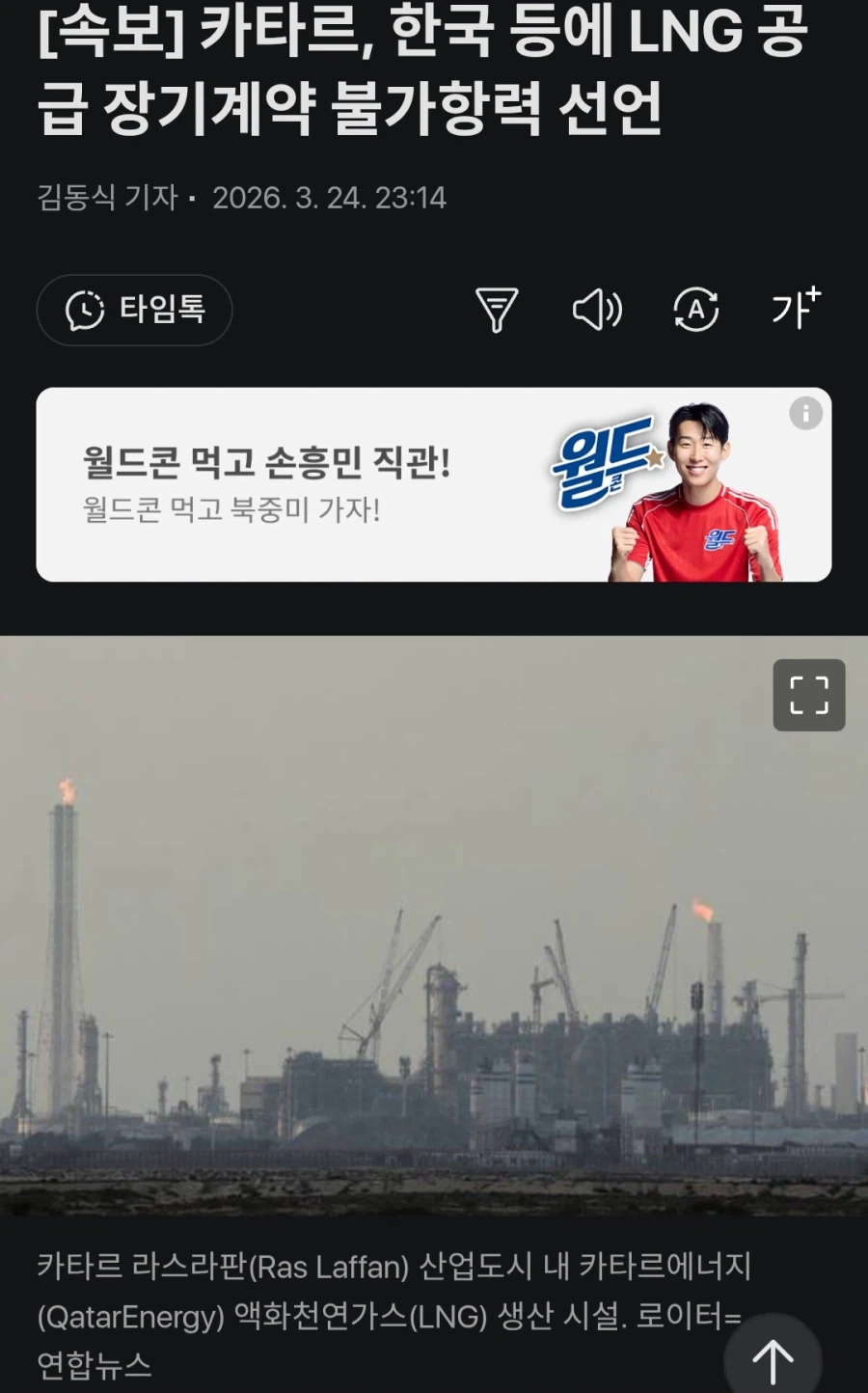Open the 월드콘 Son Heung-min ad banner
The height and width of the screenshot is (1393, 868).
coord(432,482)
